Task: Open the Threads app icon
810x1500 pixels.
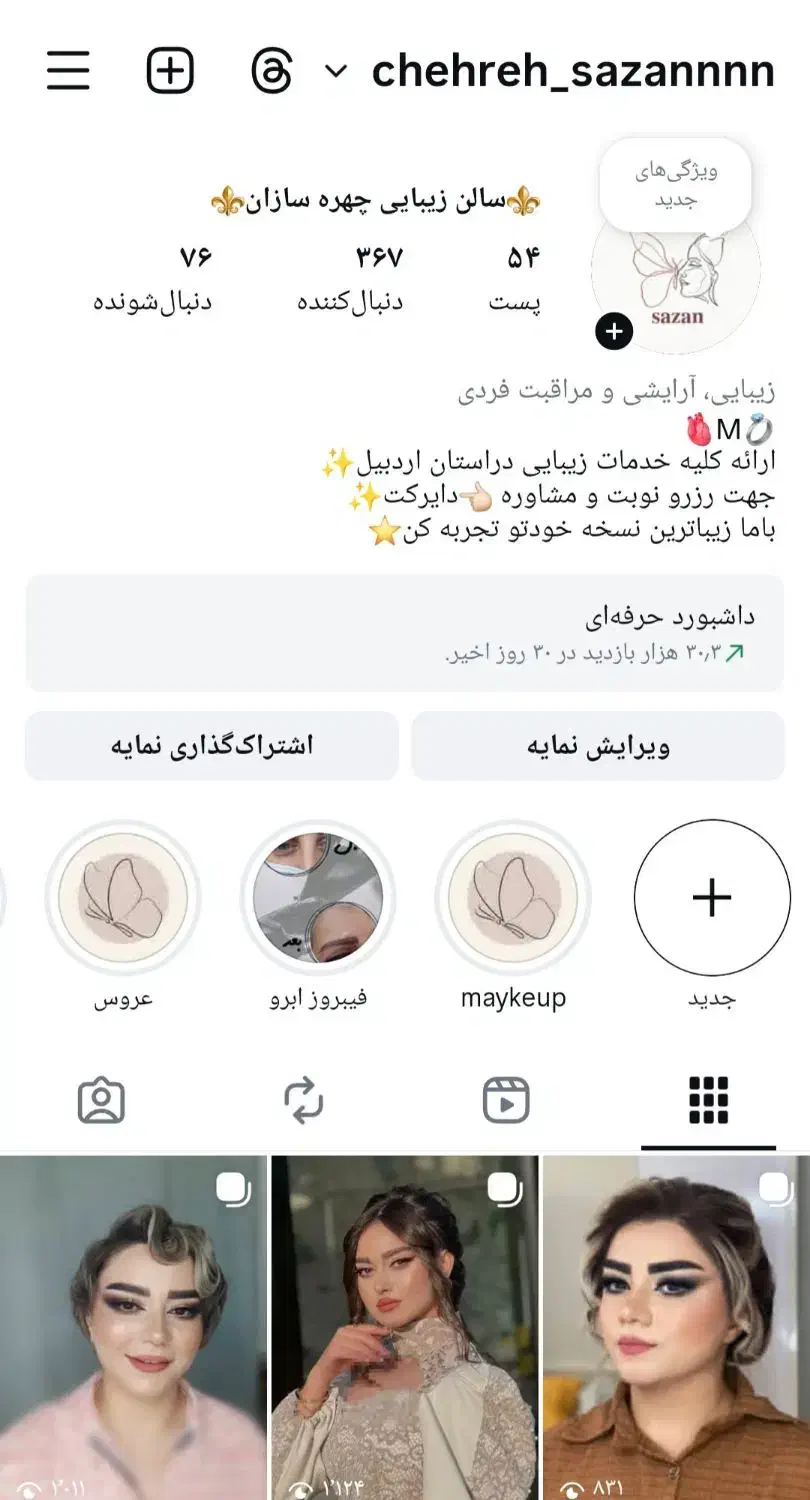Action: 272,70
